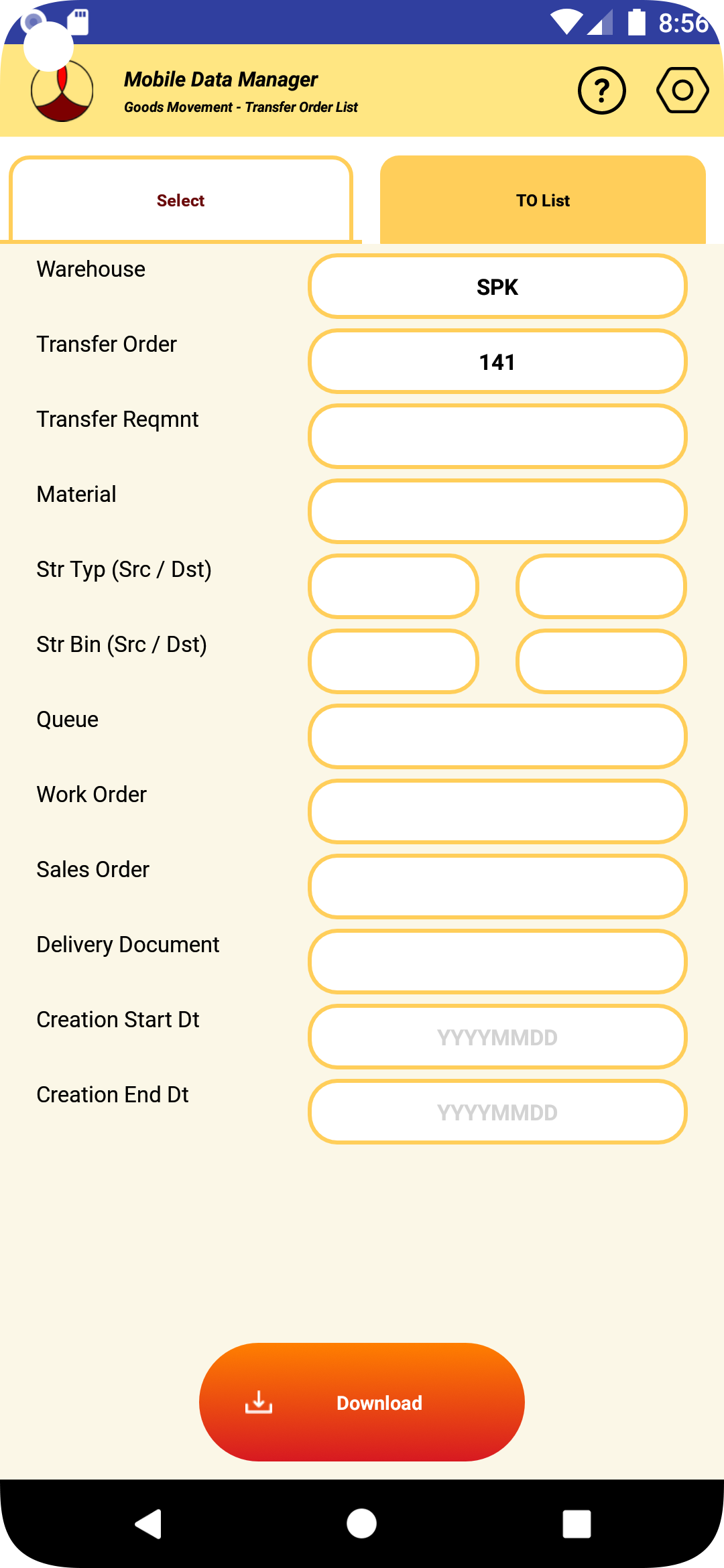Focus the Work Order input field
Image resolution: width=724 pixels, height=1568 pixels.
pos(497,811)
